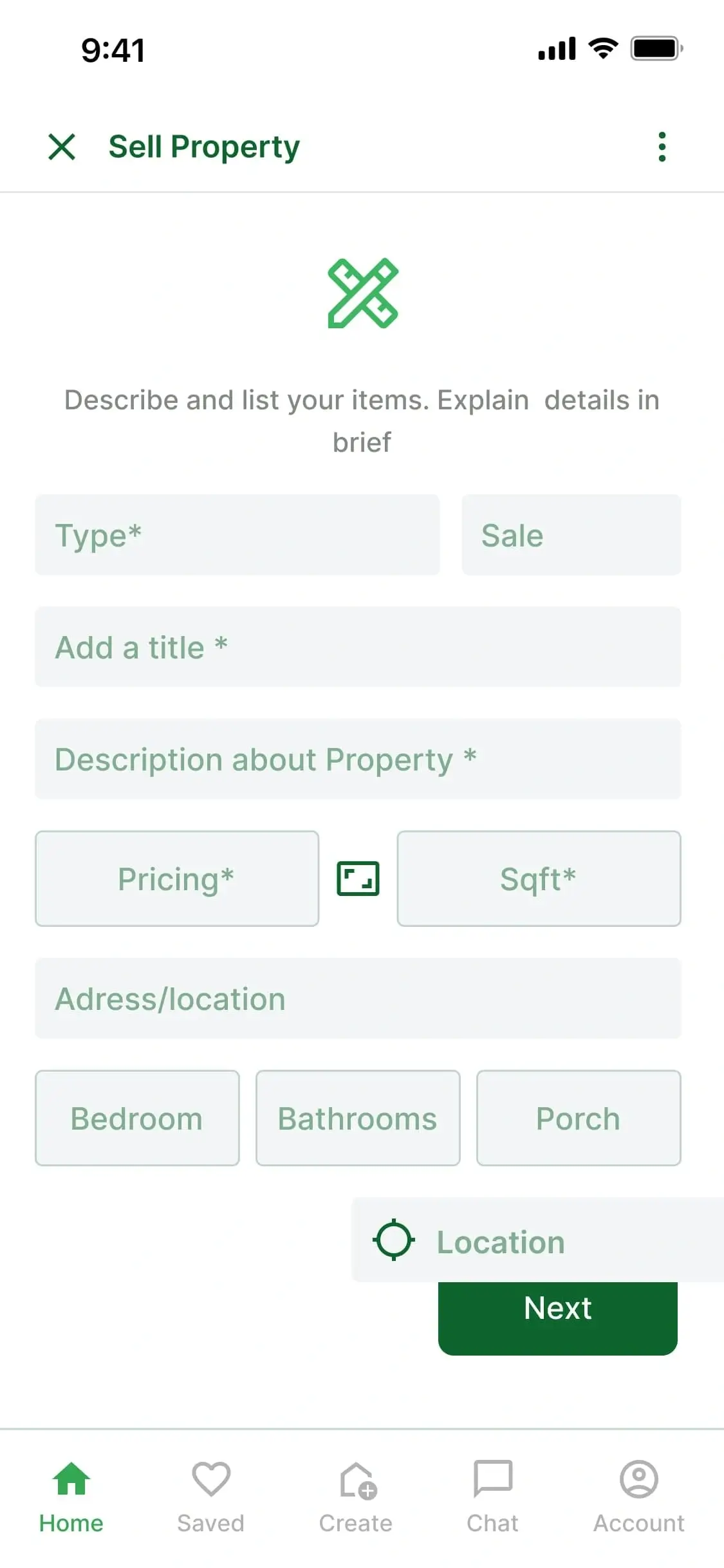Use current Location button

point(538,1240)
